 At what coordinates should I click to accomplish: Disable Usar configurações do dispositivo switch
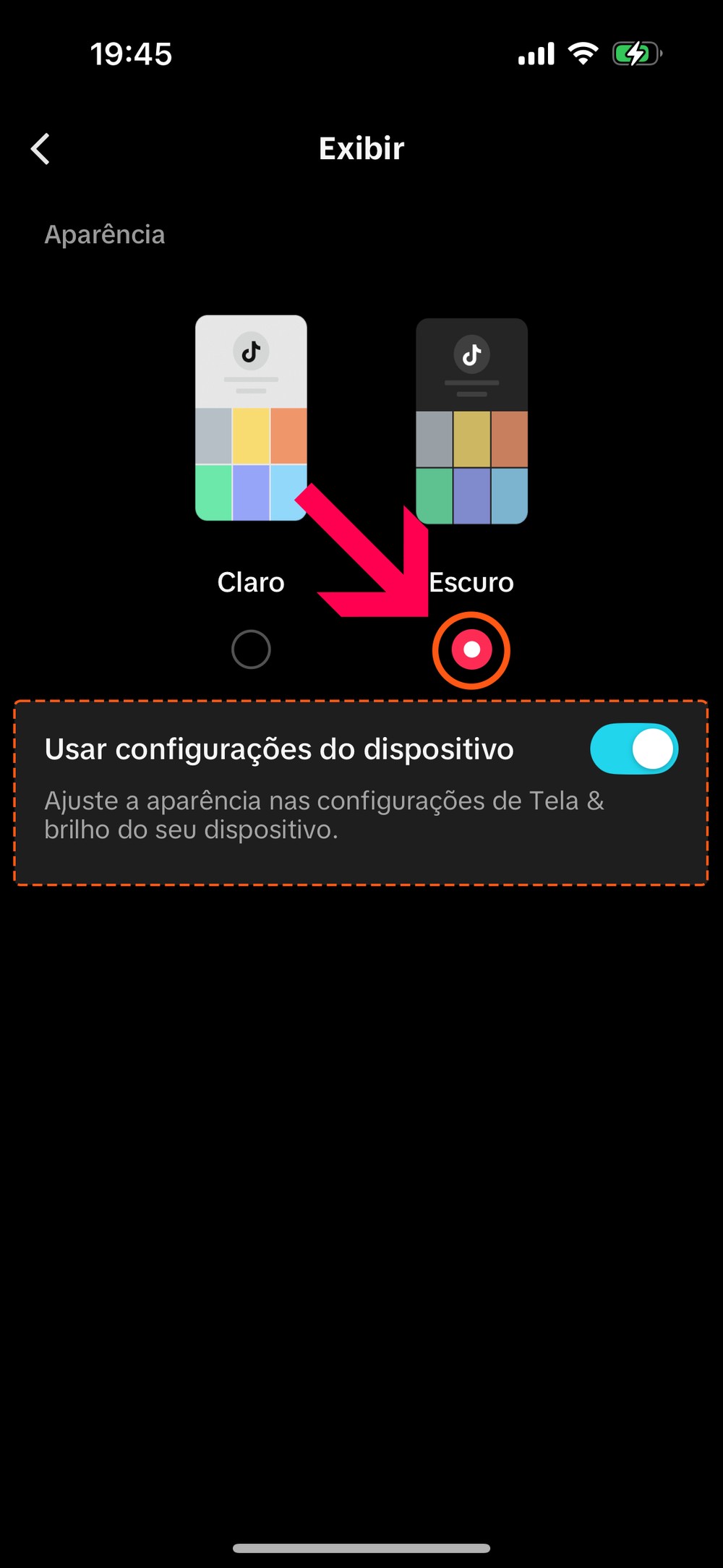click(x=634, y=749)
